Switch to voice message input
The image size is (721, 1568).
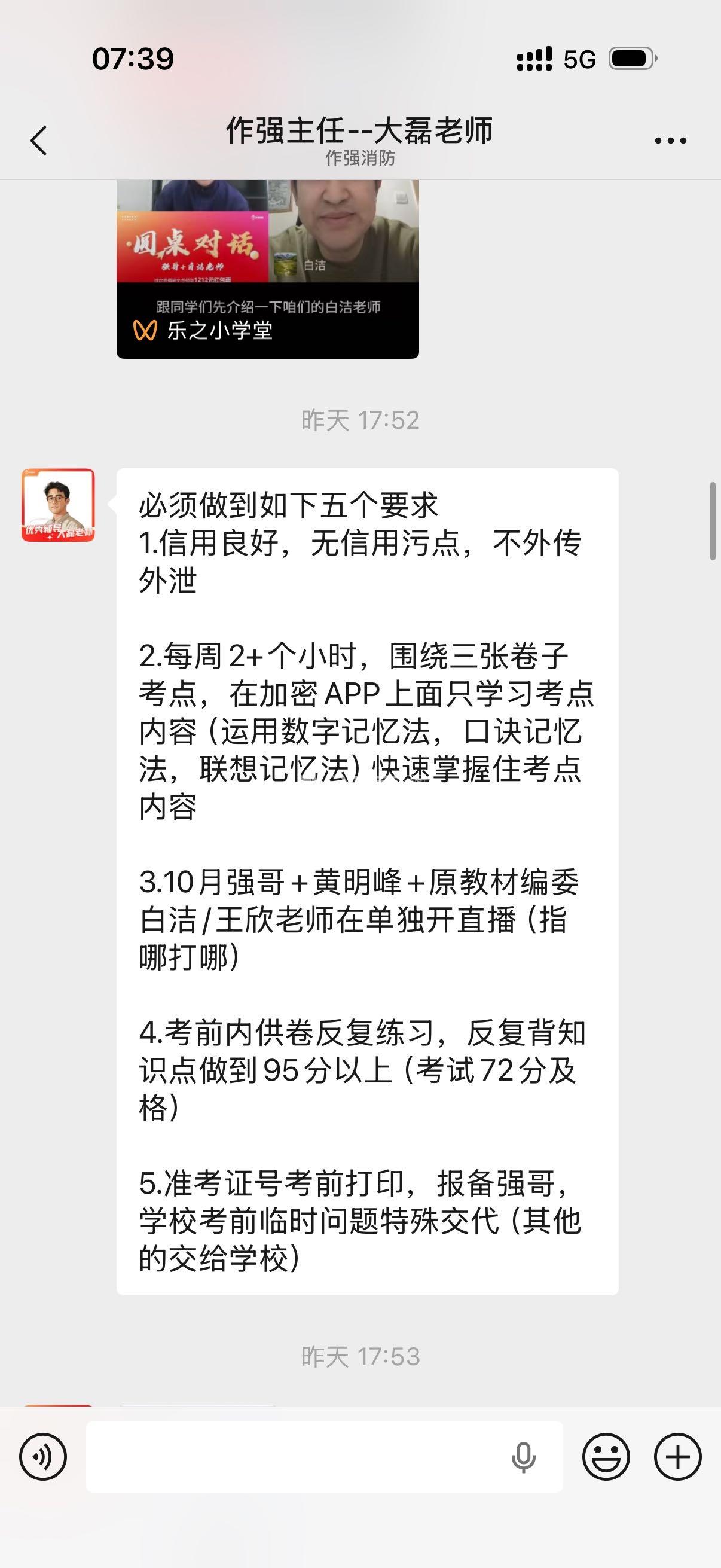[x=42, y=1457]
